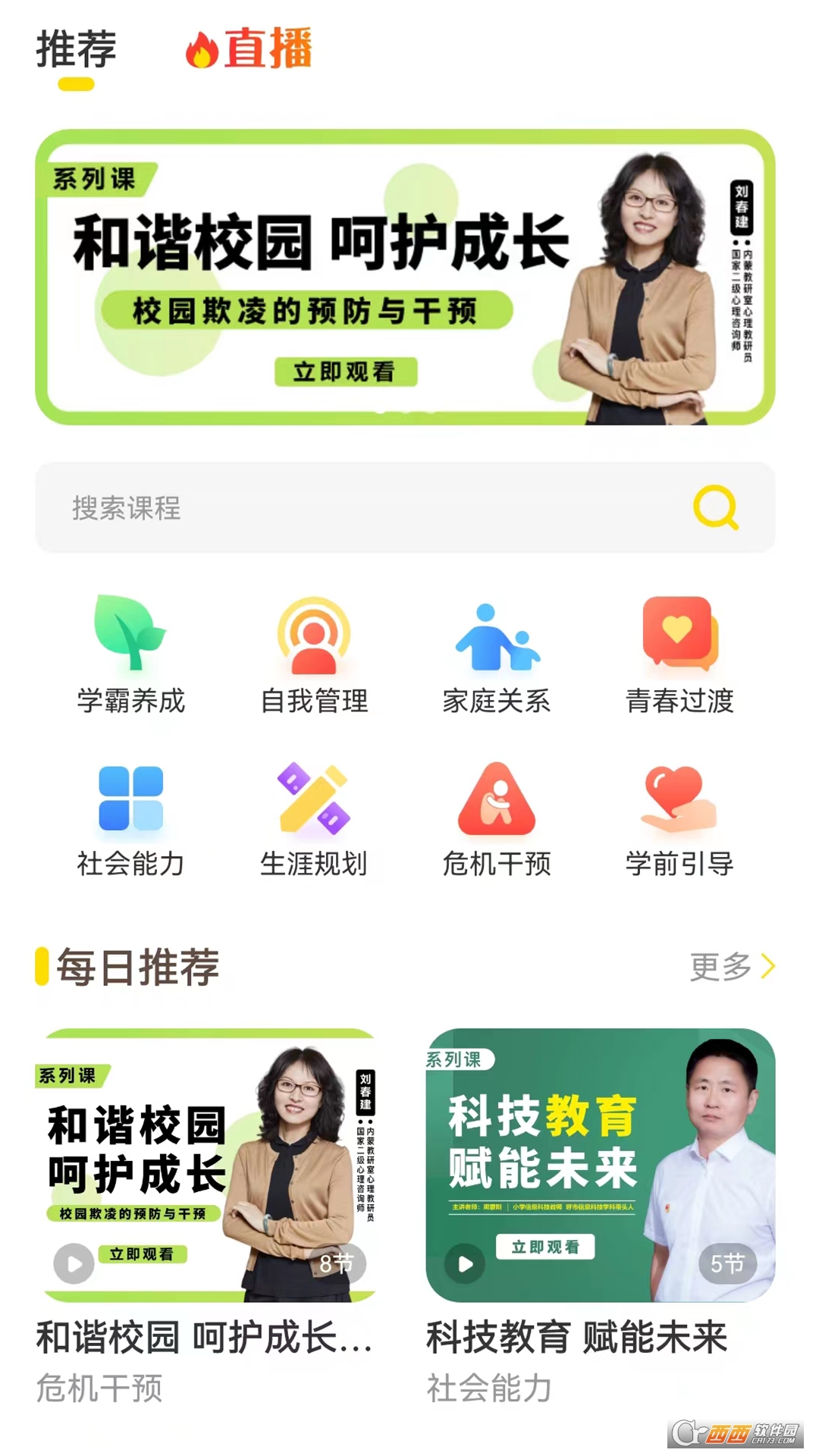Open the 学前引导 category

(679, 821)
